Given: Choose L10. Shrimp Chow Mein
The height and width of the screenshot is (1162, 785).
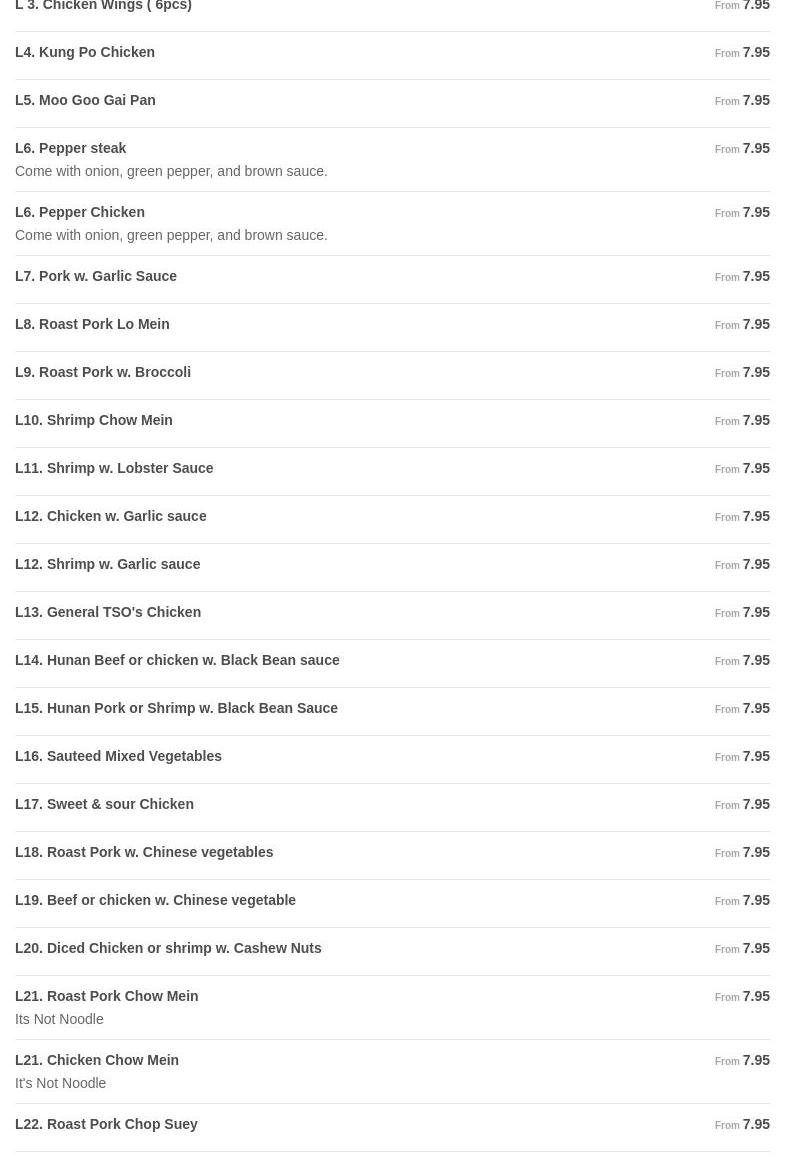Looking at the screenshot, I should click(94, 420).
